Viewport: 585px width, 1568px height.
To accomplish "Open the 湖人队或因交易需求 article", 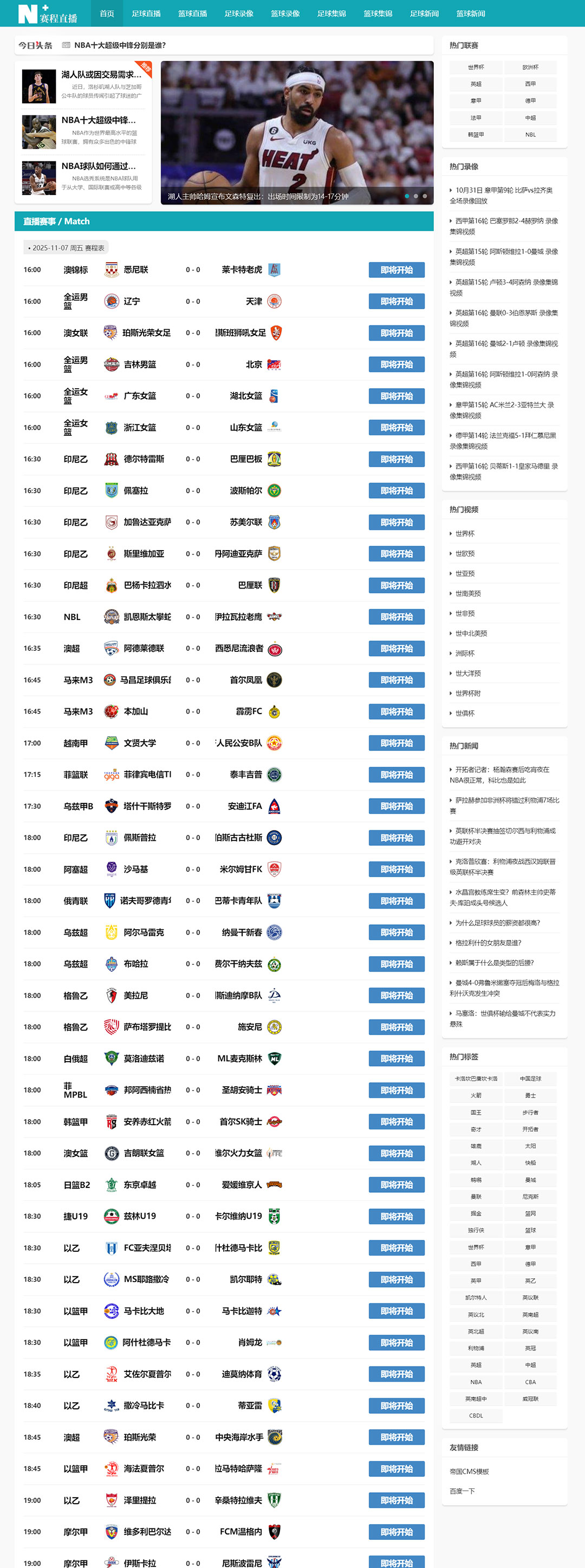I will 101,74.
